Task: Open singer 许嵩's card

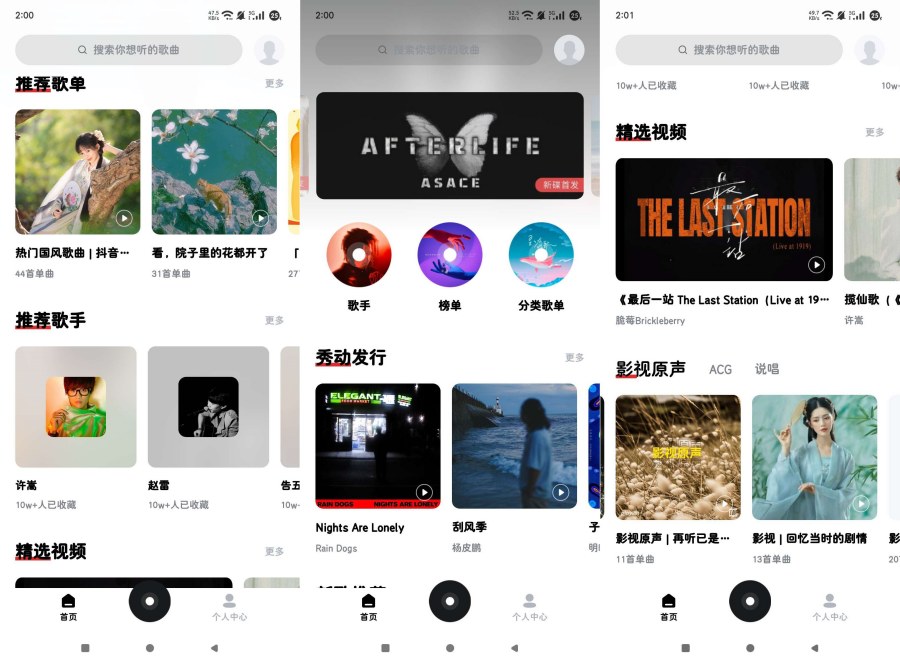Action: coord(76,407)
